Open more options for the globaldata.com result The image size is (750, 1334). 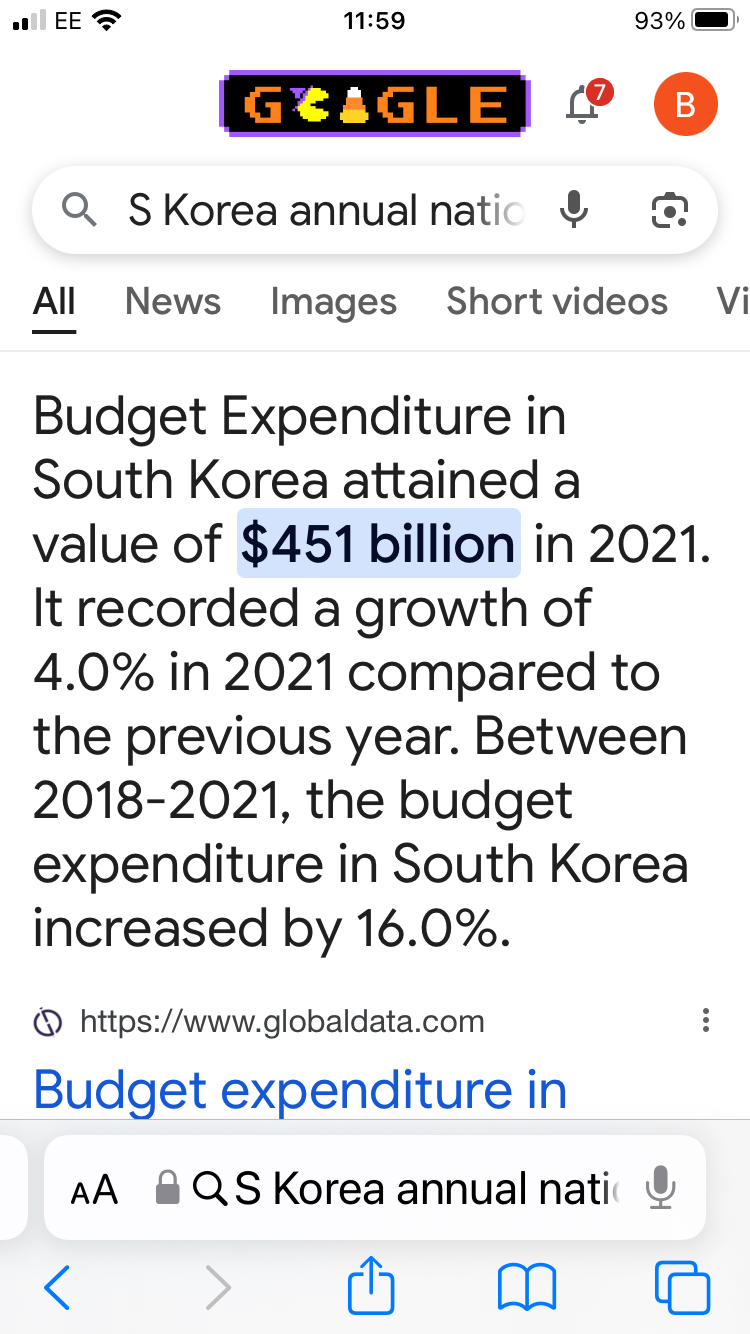706,1021
